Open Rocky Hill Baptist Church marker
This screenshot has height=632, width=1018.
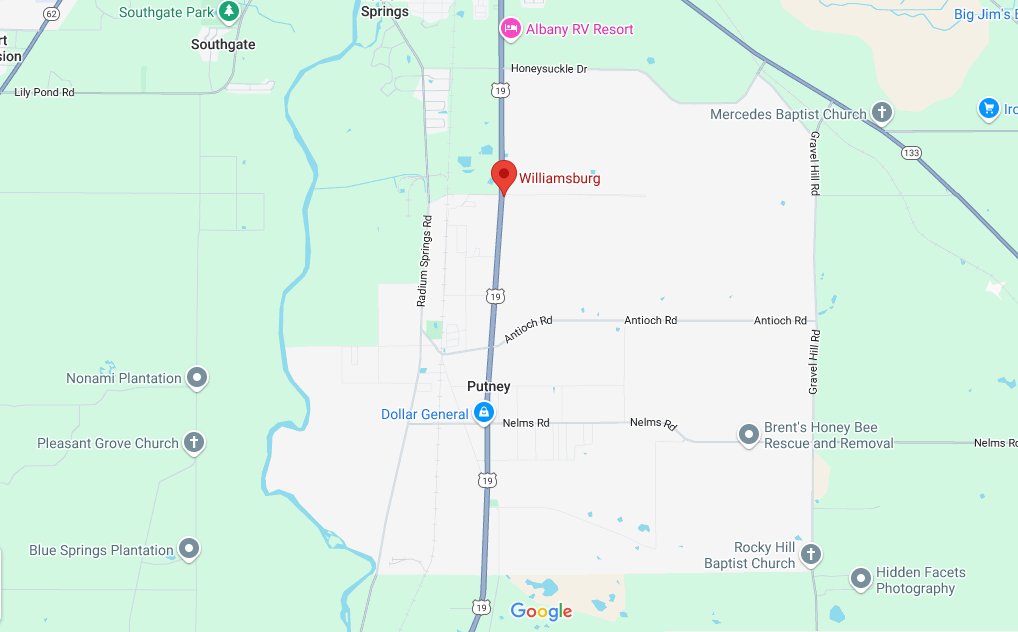[811, 554]
